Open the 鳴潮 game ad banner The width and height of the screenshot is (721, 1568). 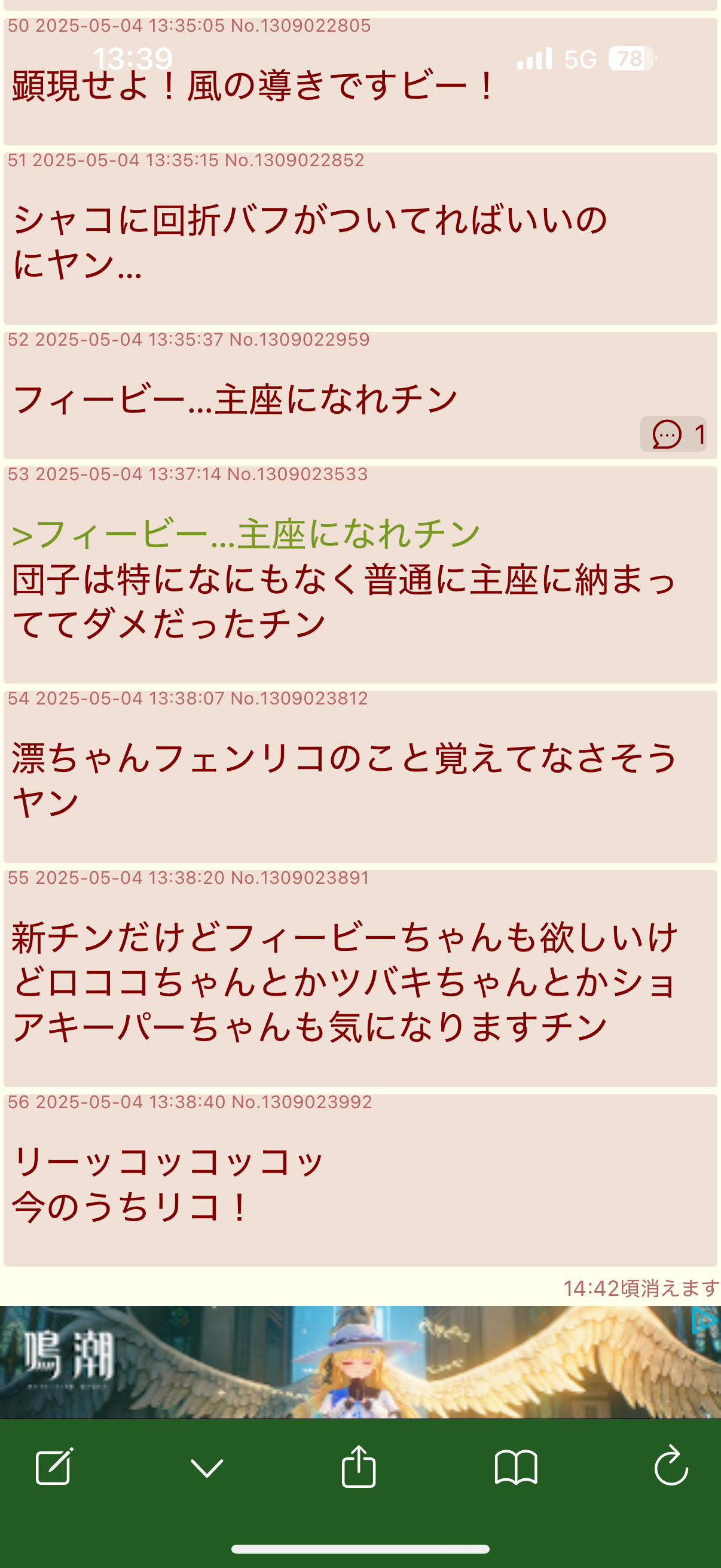pyautogui.click(x=360, y=1362)
